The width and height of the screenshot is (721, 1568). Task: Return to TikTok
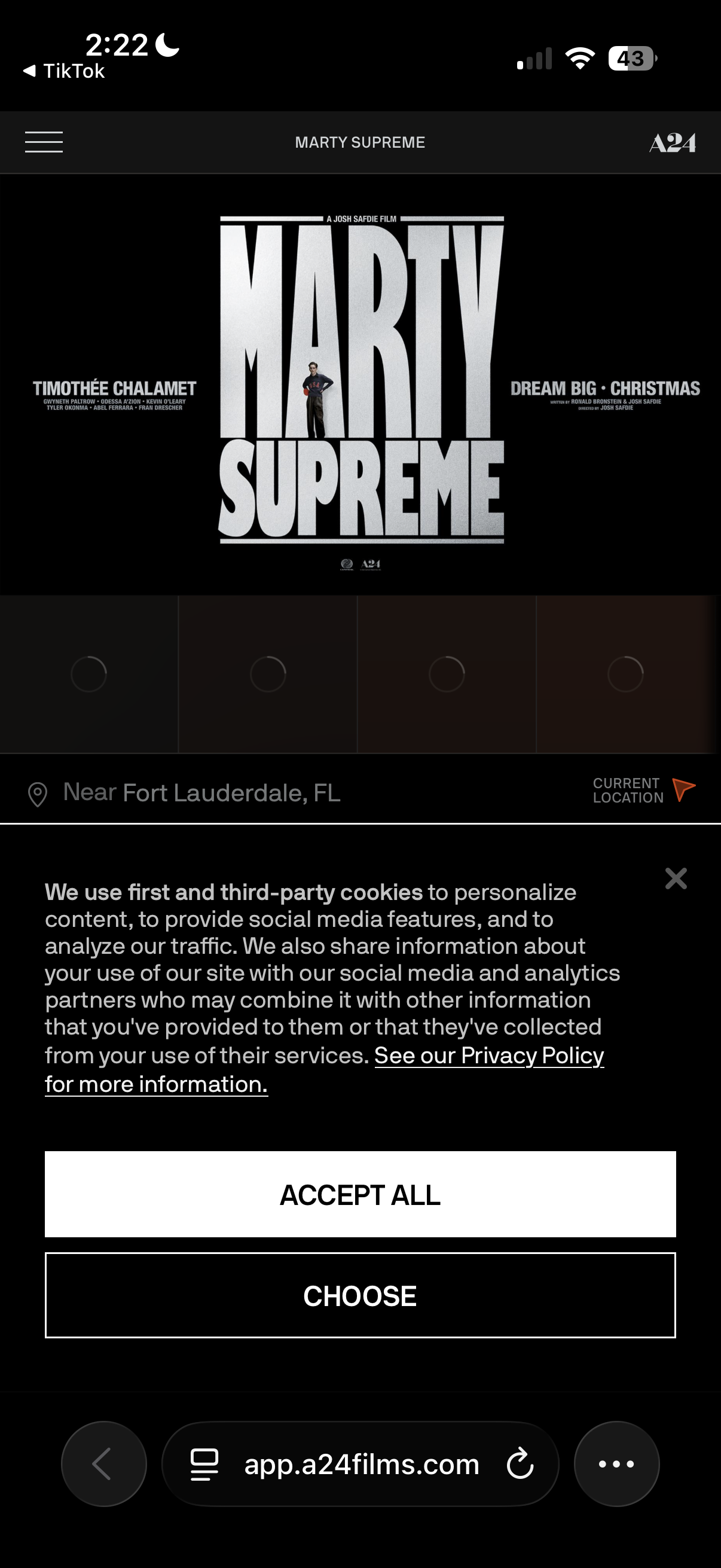click(x=64, y=71)
